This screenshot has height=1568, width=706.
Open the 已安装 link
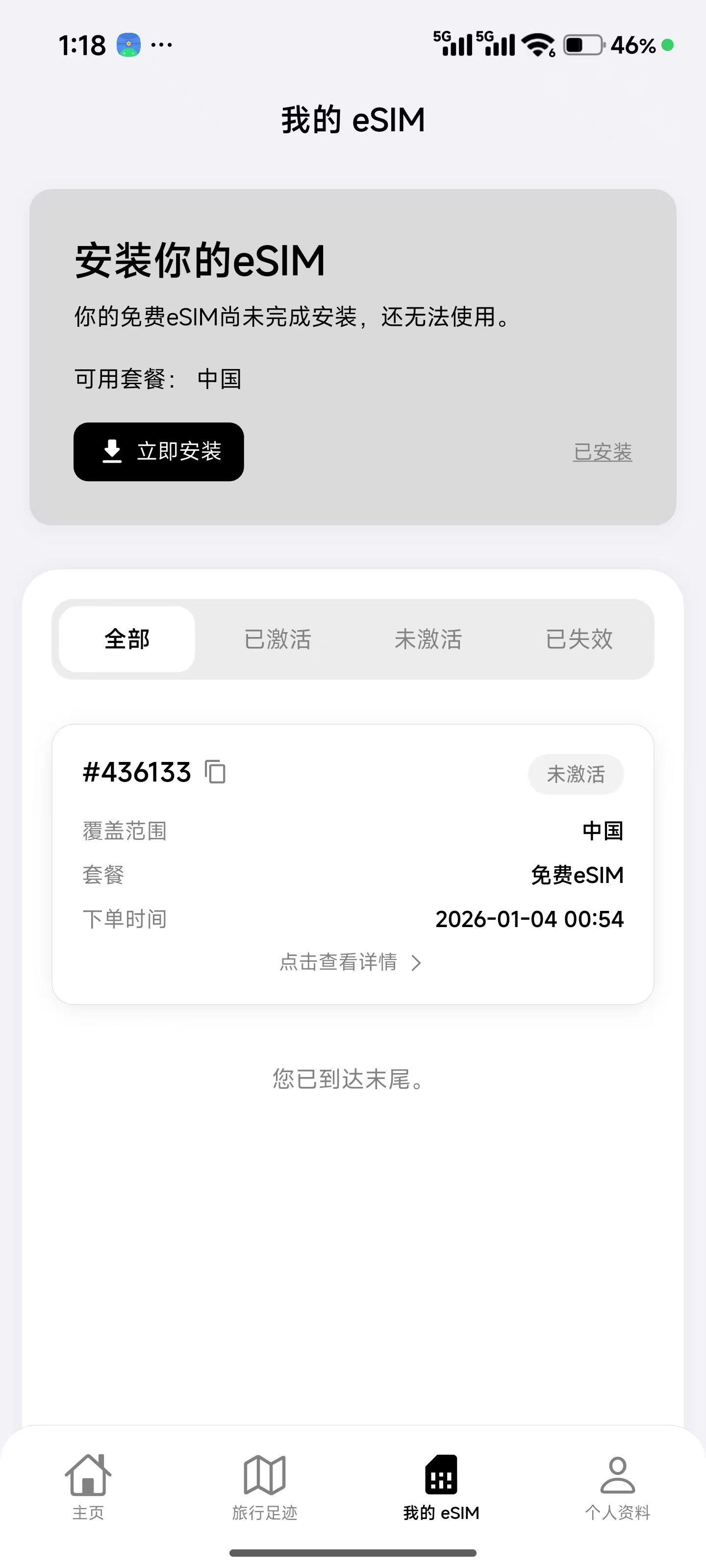(603, 452)
